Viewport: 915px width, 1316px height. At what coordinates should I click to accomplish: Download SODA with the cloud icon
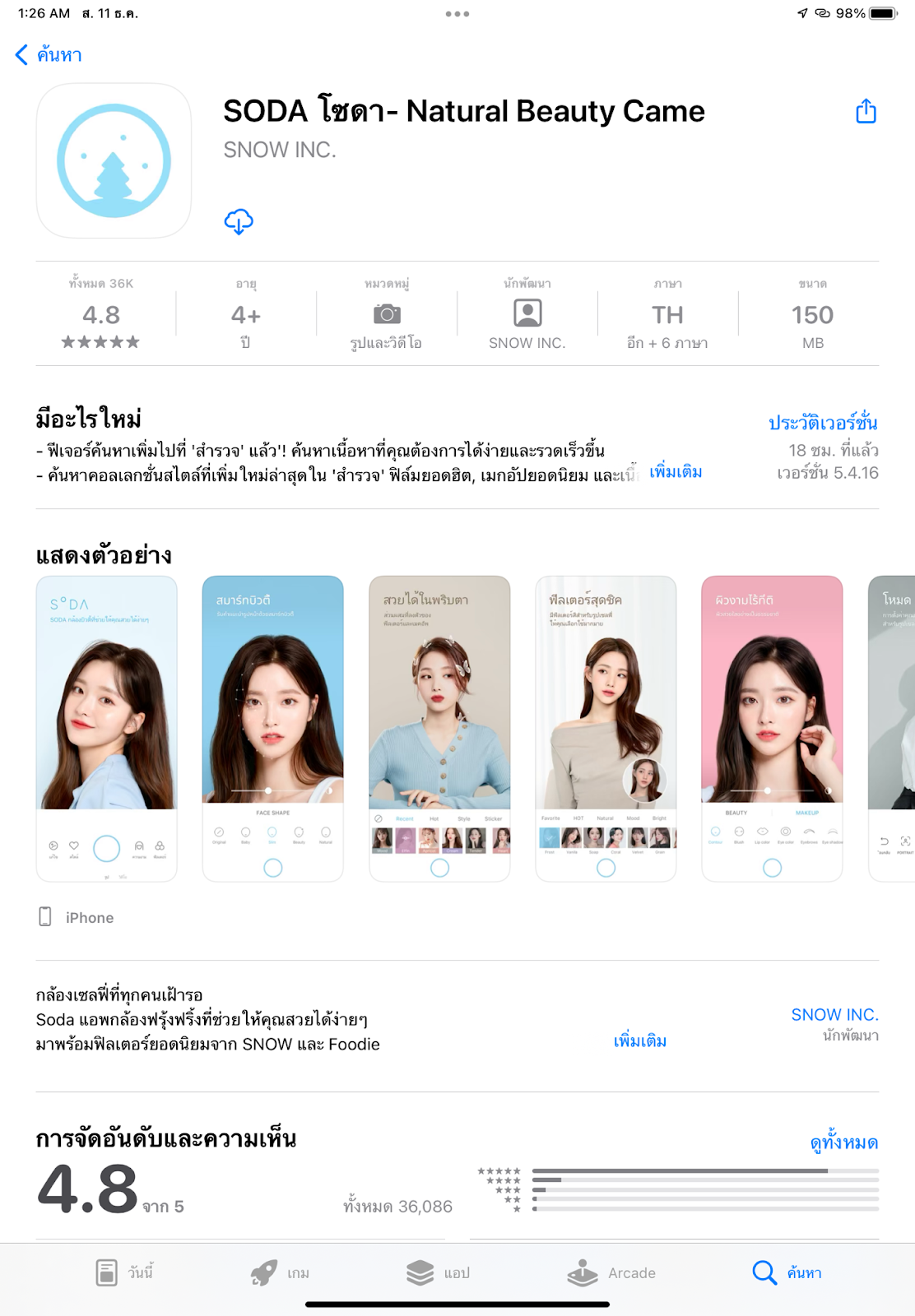[239, 221]
